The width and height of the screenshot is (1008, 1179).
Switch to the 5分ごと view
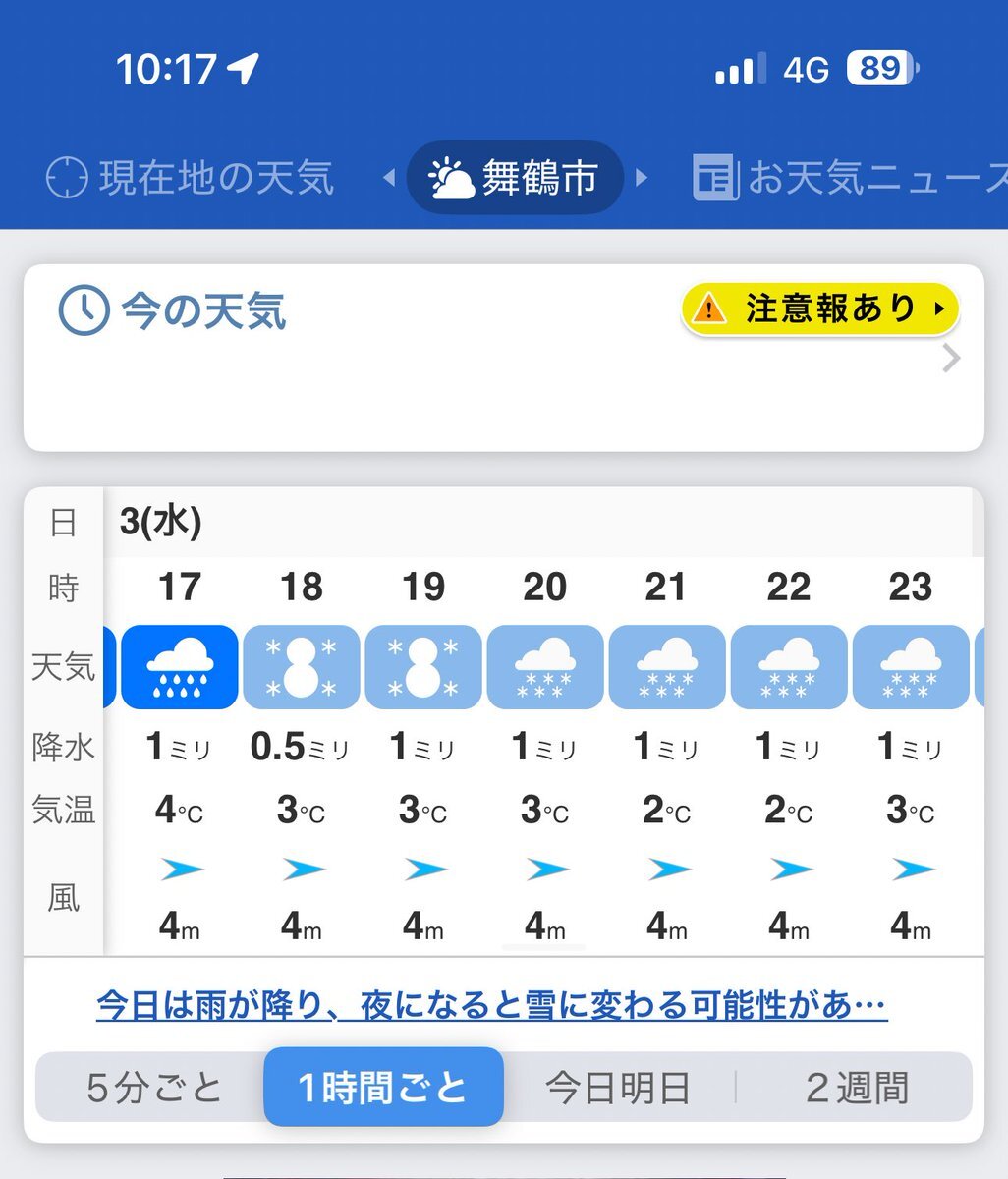click(x=154, y=1088)
